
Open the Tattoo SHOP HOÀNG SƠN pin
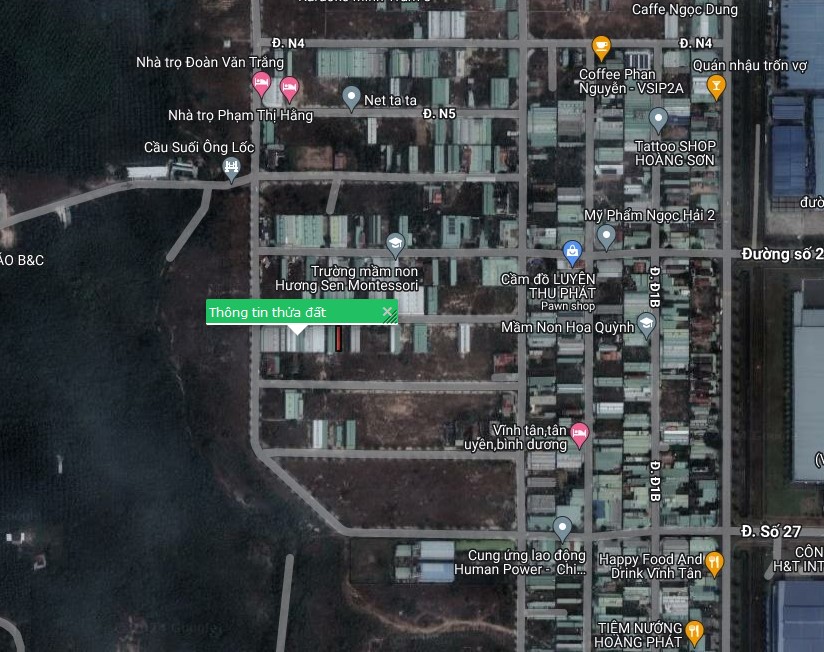tap(658, 120)
